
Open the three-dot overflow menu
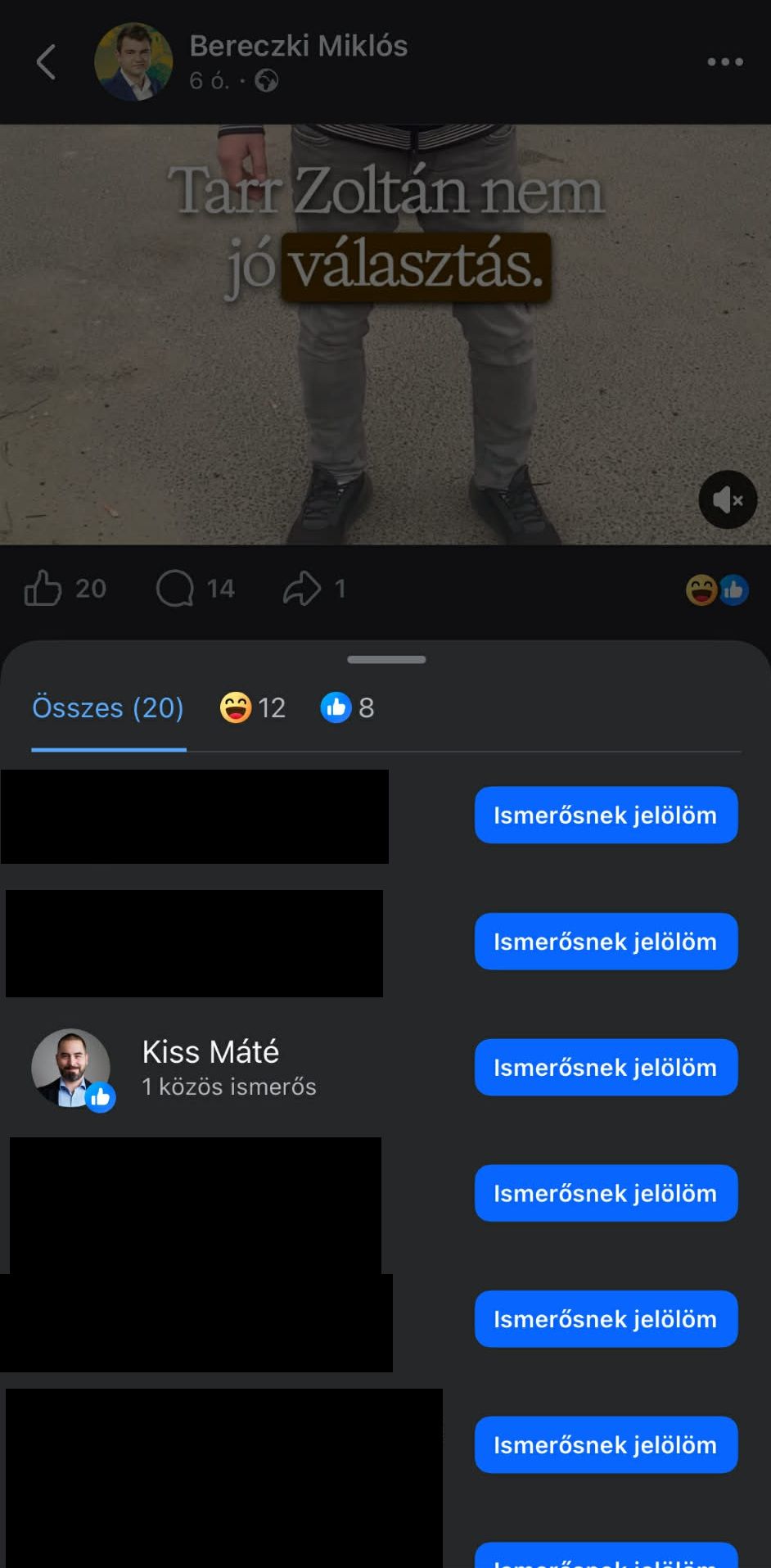point(725,62)
